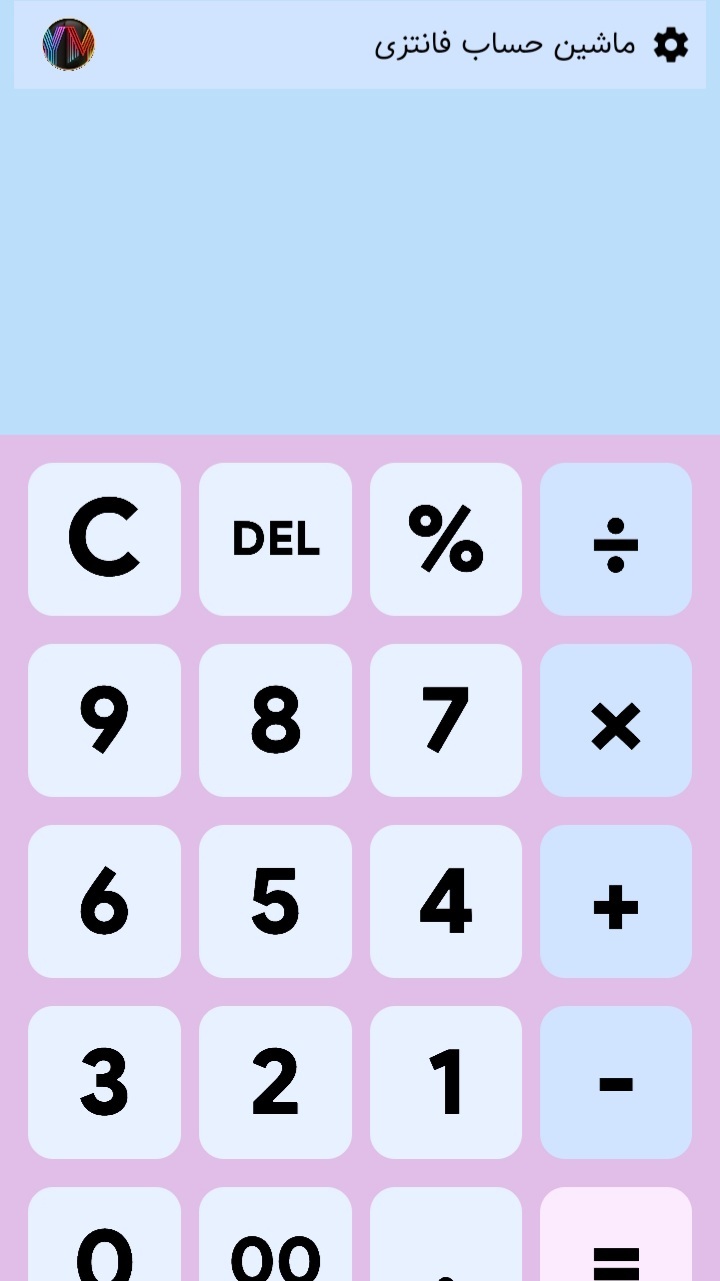This screenshot has width=720, height=1281.
Task: Select the divide operator
Action: pos(616,539)
